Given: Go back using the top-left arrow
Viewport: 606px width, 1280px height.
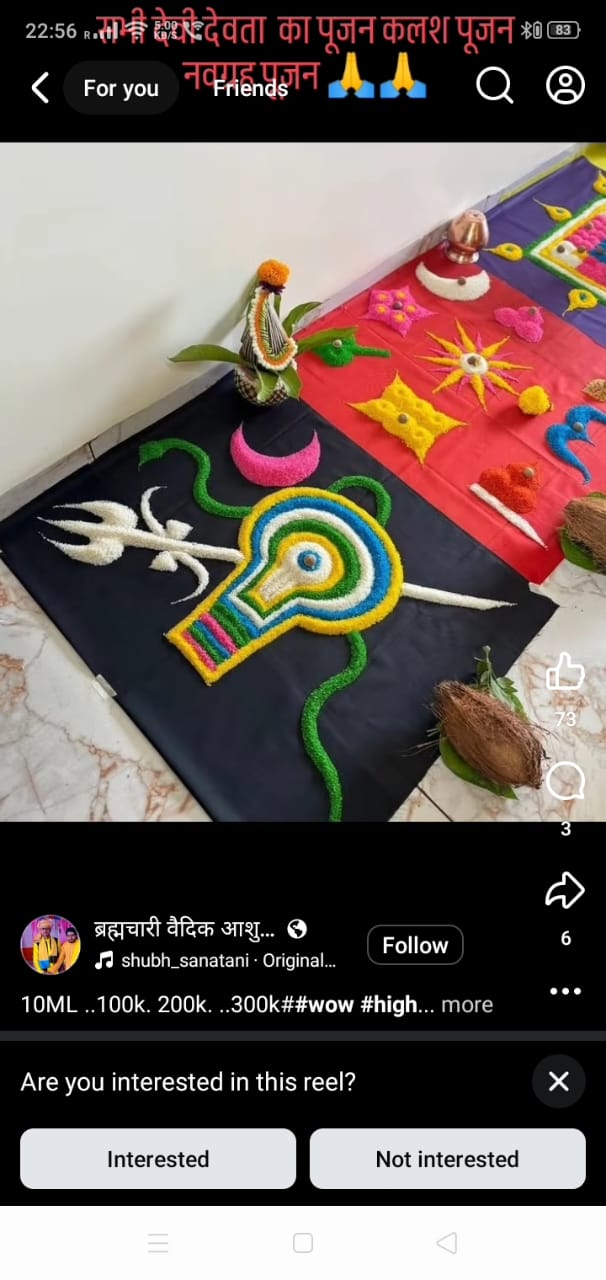Looking at the screenshot, I should pos(40,88).
